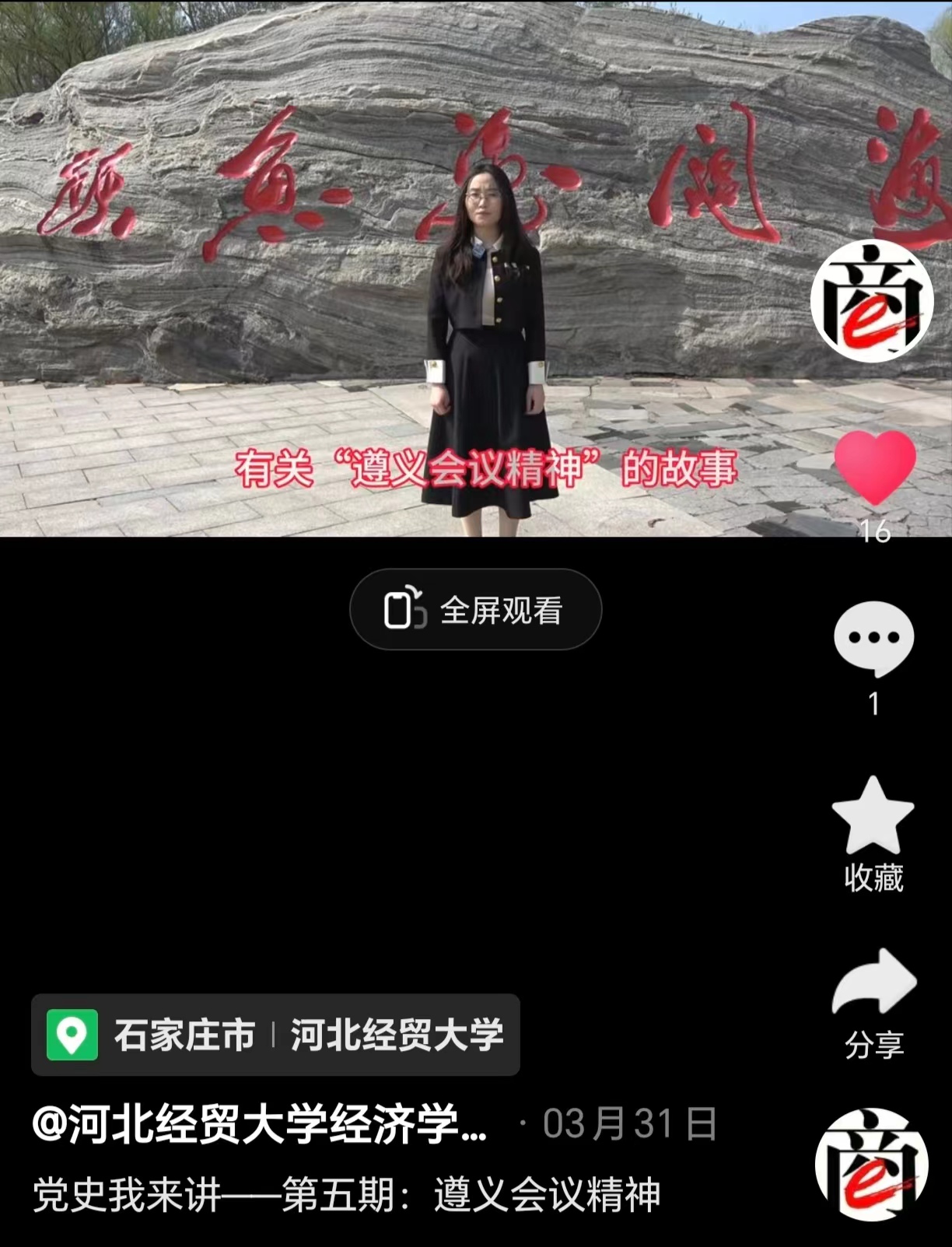
Task: Open @河北经贸大学经济学 account page
Action: 260,1124
